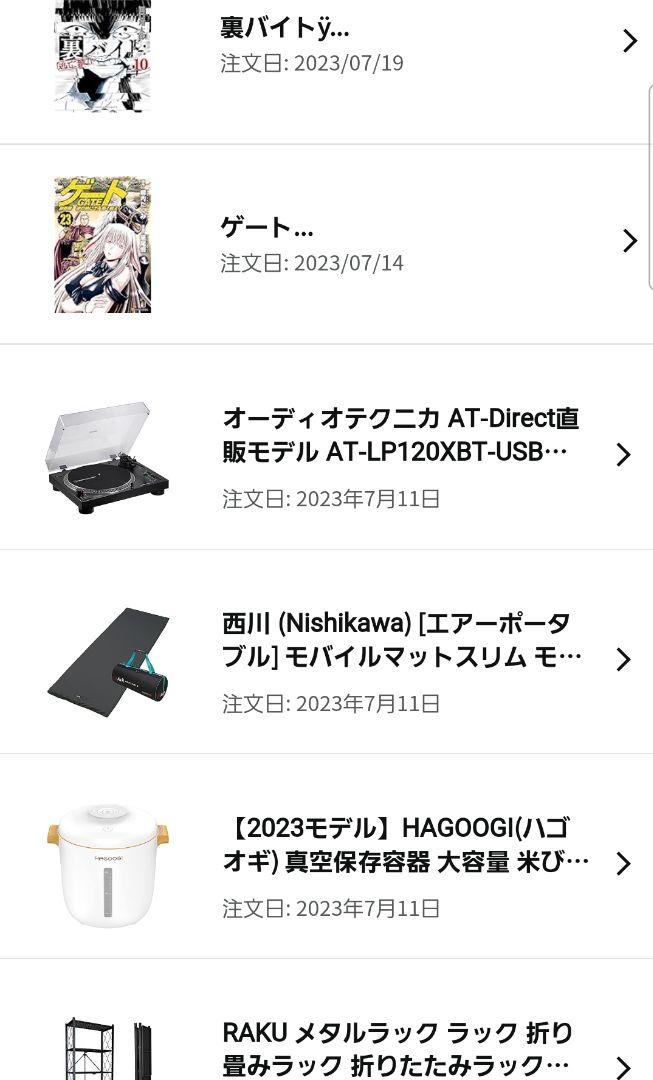
Task: Open the HAGOOGI vacuum storage container order
Action: coord(326,856)
